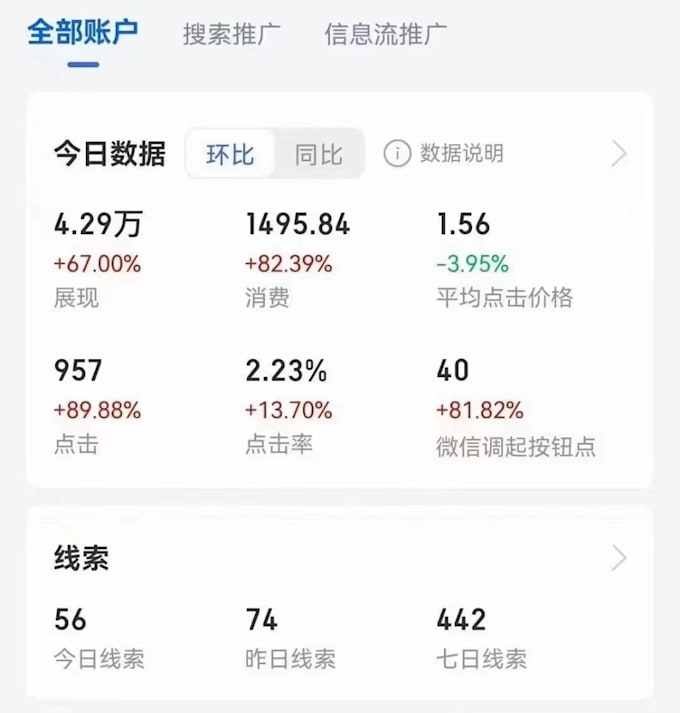
Task: Switch to the 搜索推广 tab
Action: [232, 34]
